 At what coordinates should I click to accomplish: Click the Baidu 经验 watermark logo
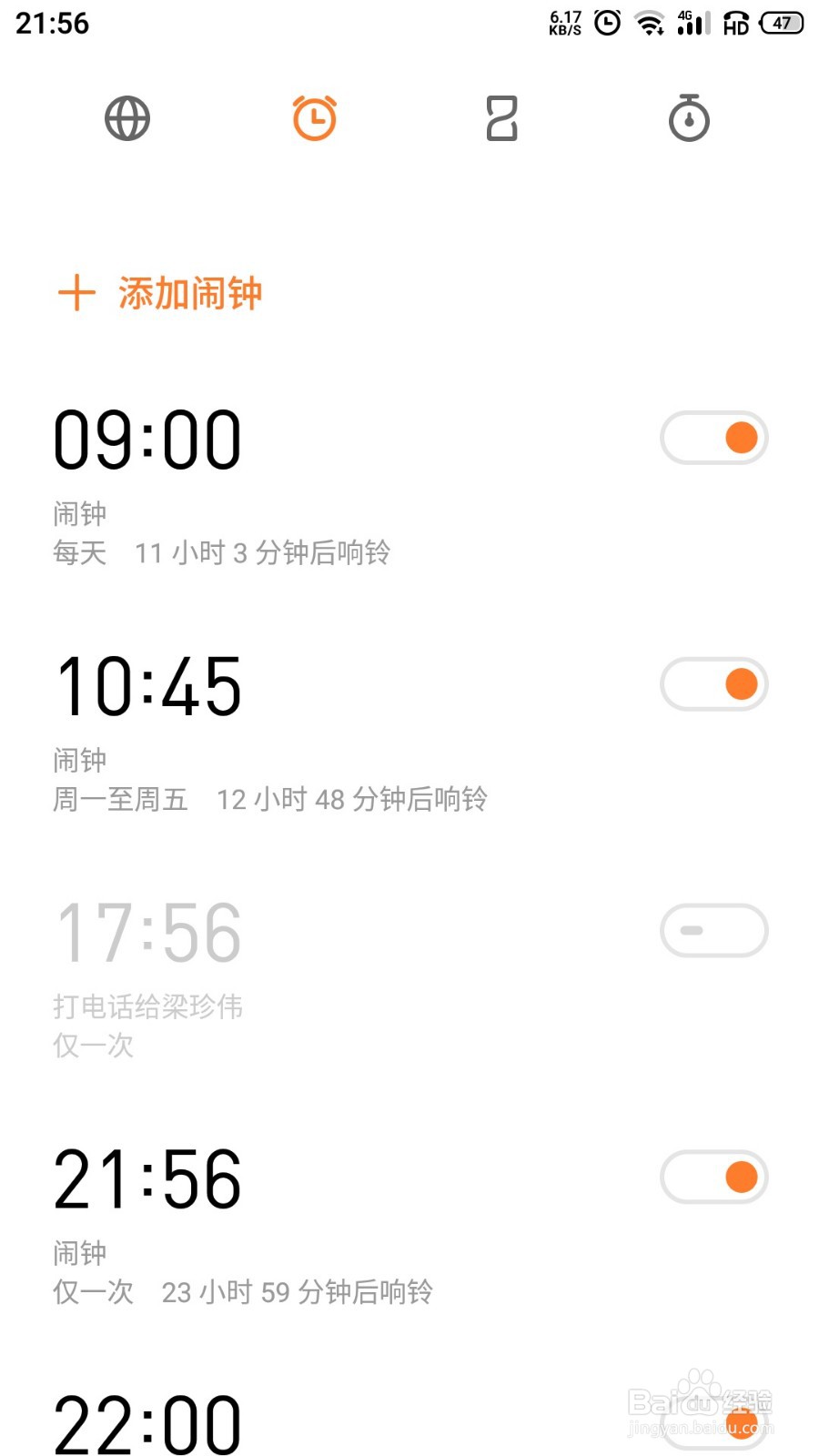[x=701, y=1401]
